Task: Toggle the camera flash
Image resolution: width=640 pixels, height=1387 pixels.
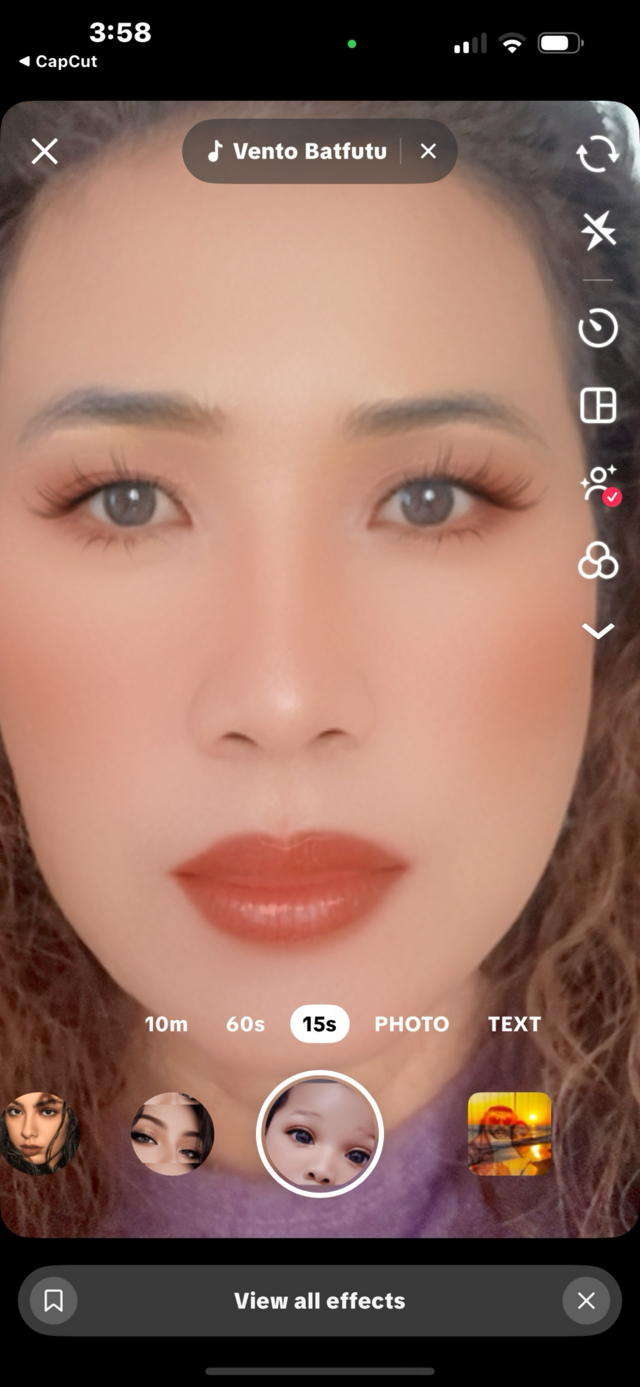Action: coord(598,232)
